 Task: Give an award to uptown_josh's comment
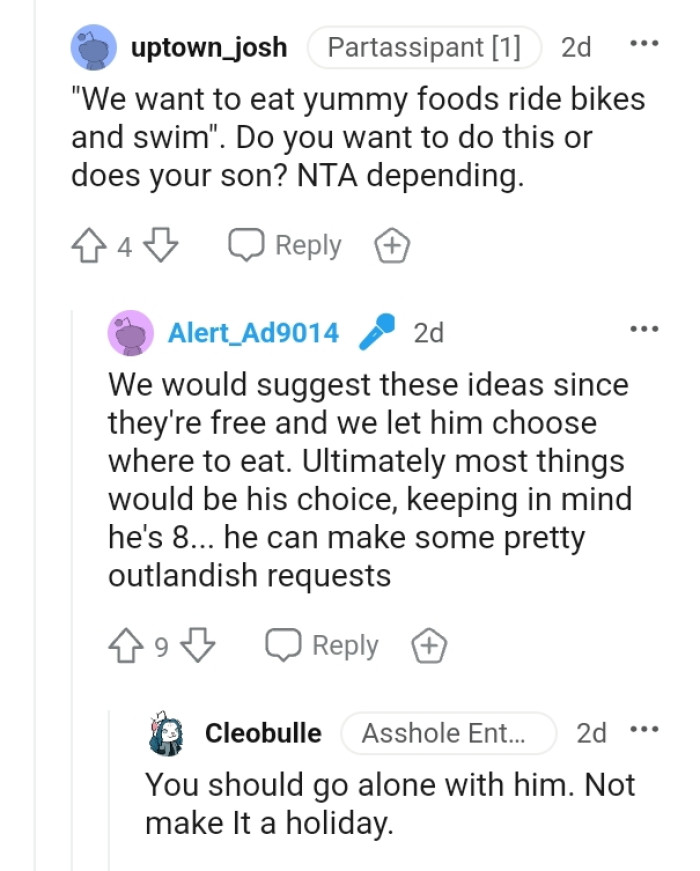click(389, 246)
